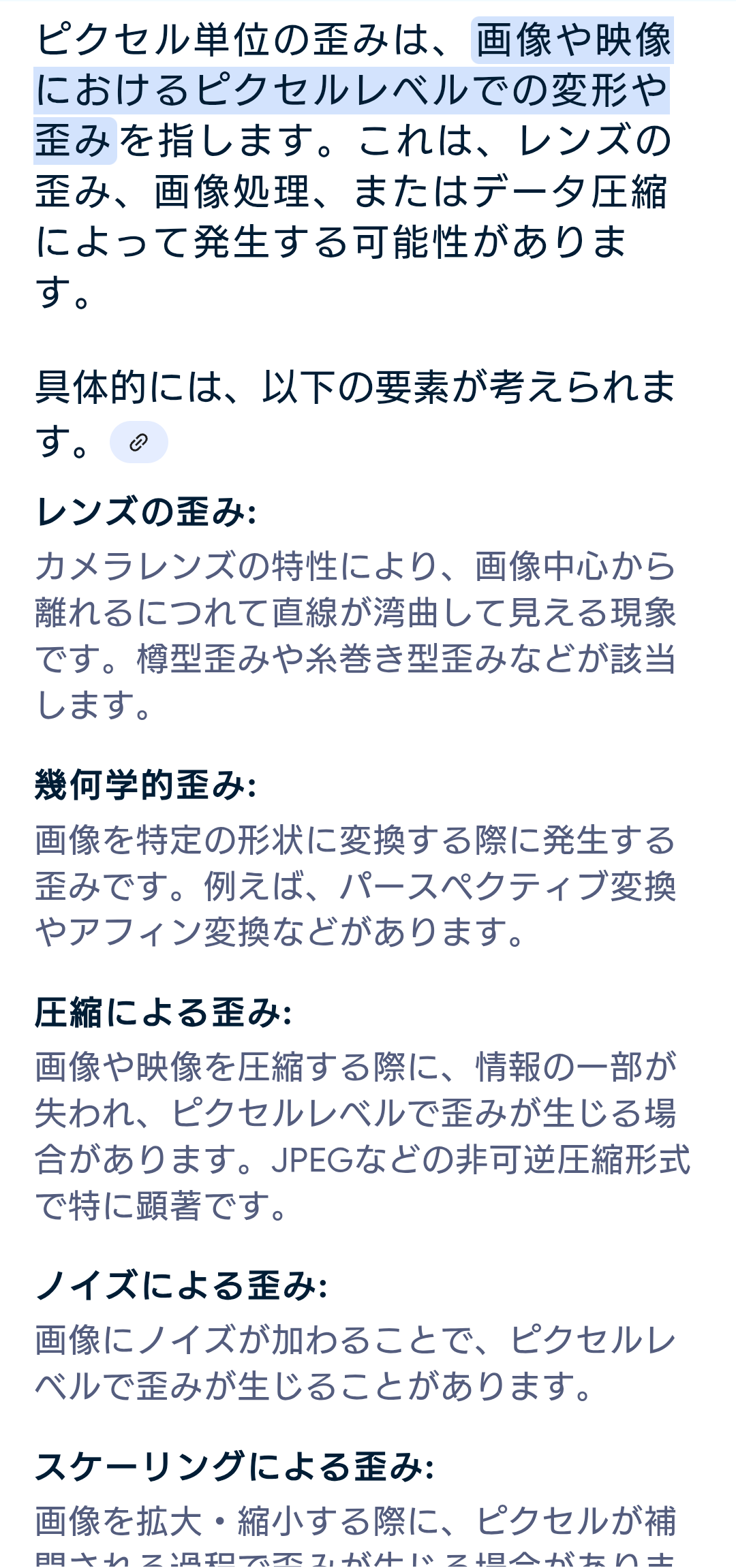Open the source link chip
Image resolution: width=736 pixels, height=1568 pixels.
(x=139, y=442)
